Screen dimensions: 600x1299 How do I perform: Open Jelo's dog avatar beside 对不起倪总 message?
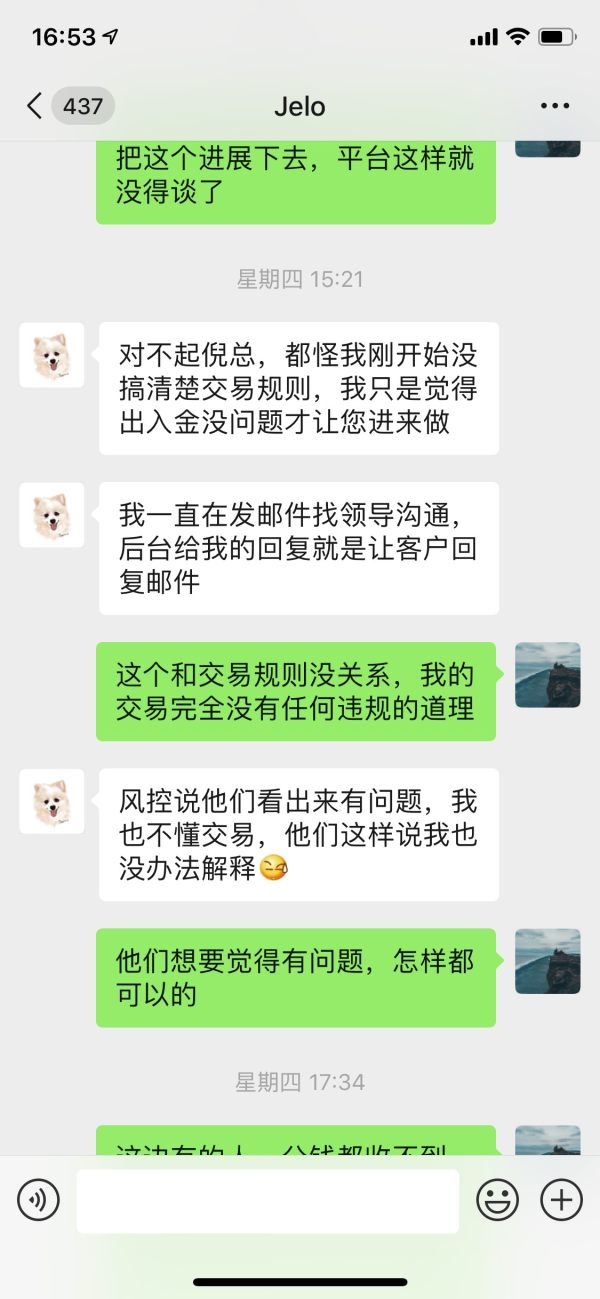[x=51, y=355]
